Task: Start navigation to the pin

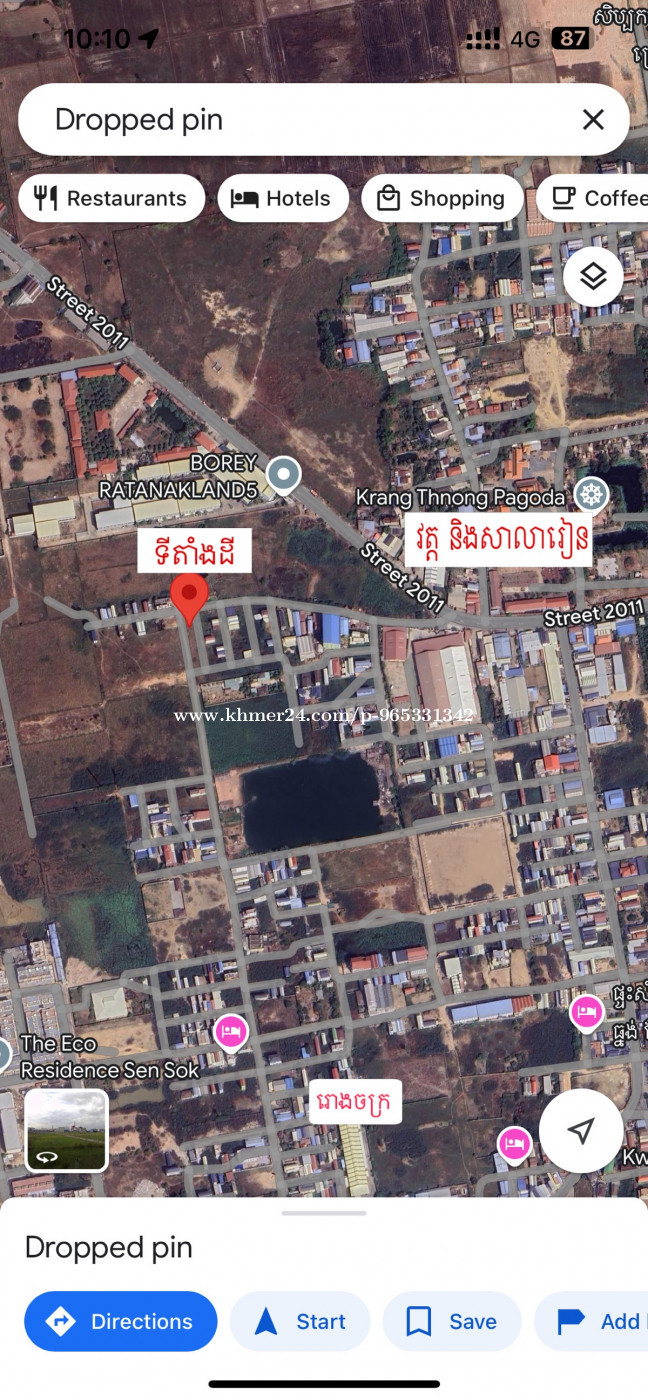Action: pyautogui.click(x=300, y=1321)
